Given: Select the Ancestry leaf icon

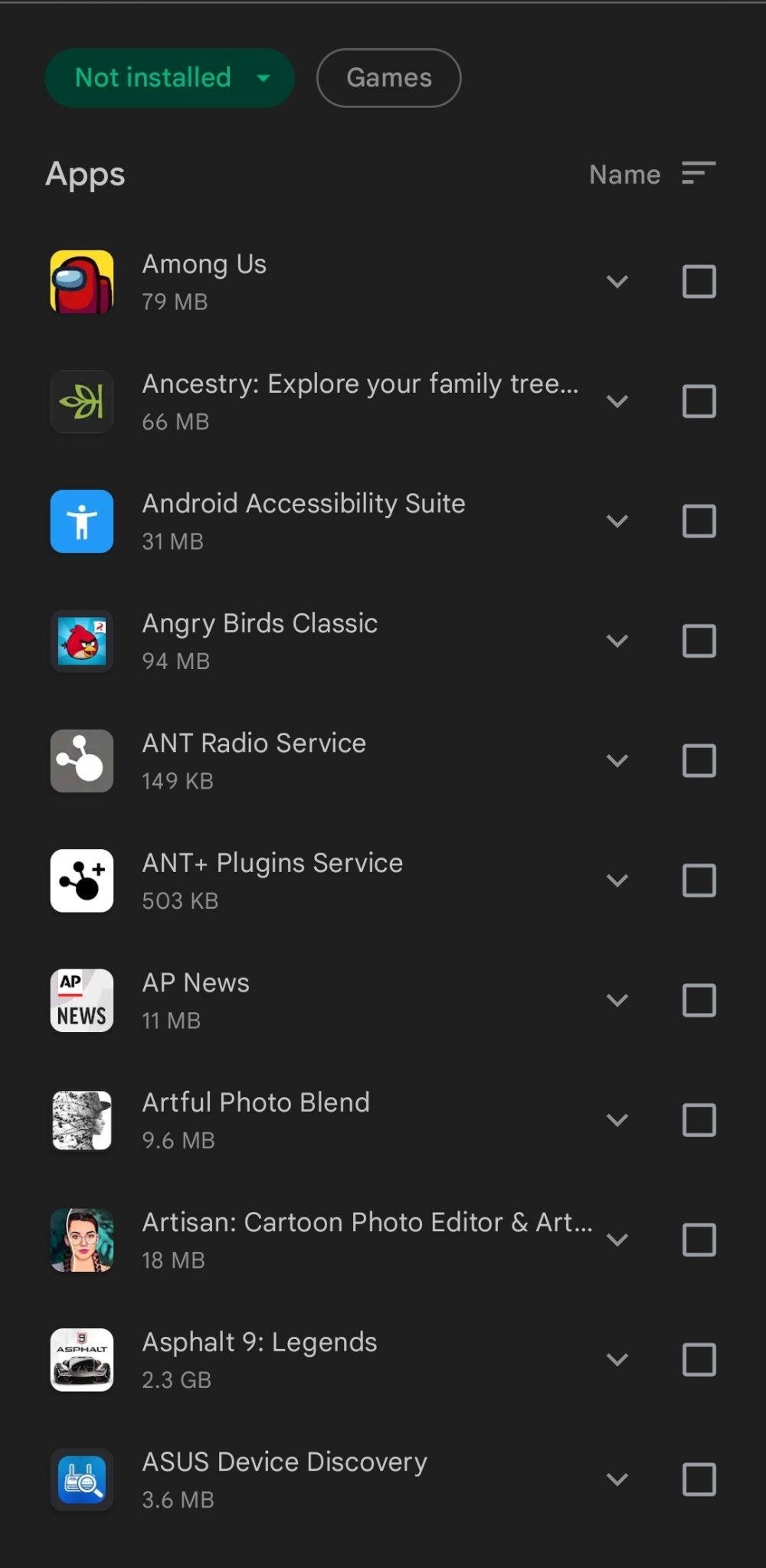Looking at the screenshot, I should pos(81,400).
